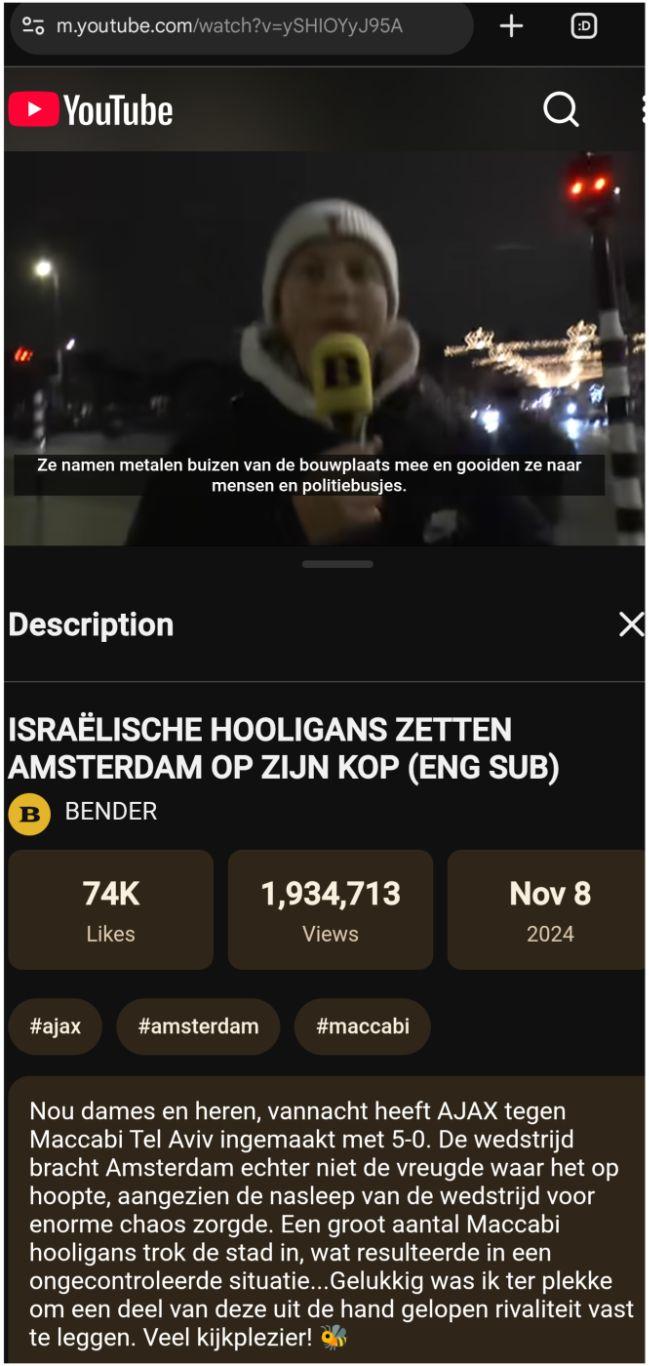View open browser tabs switcher
The image size is (649, 1366).
[x=584, y=27]
